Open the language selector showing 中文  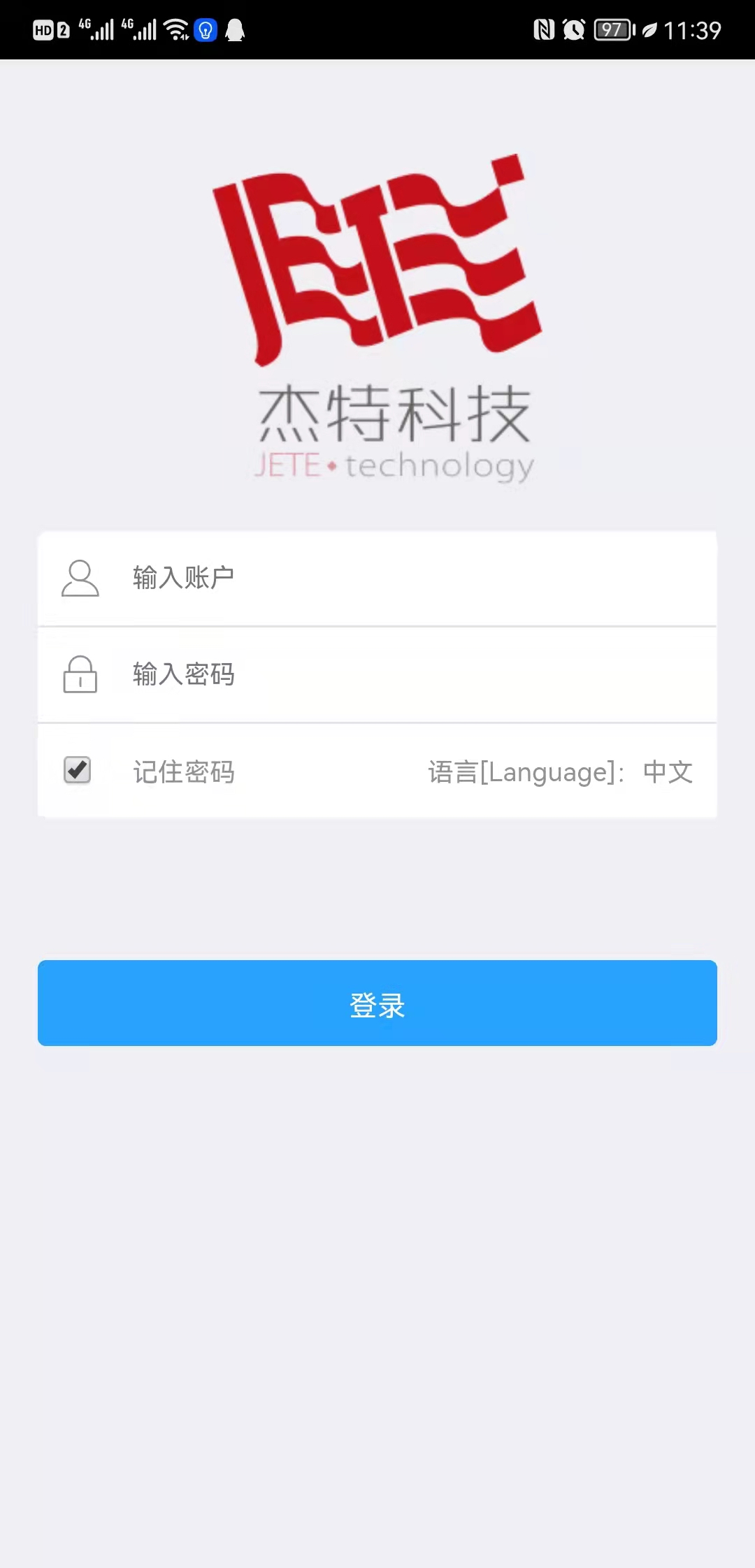point(667,772)
